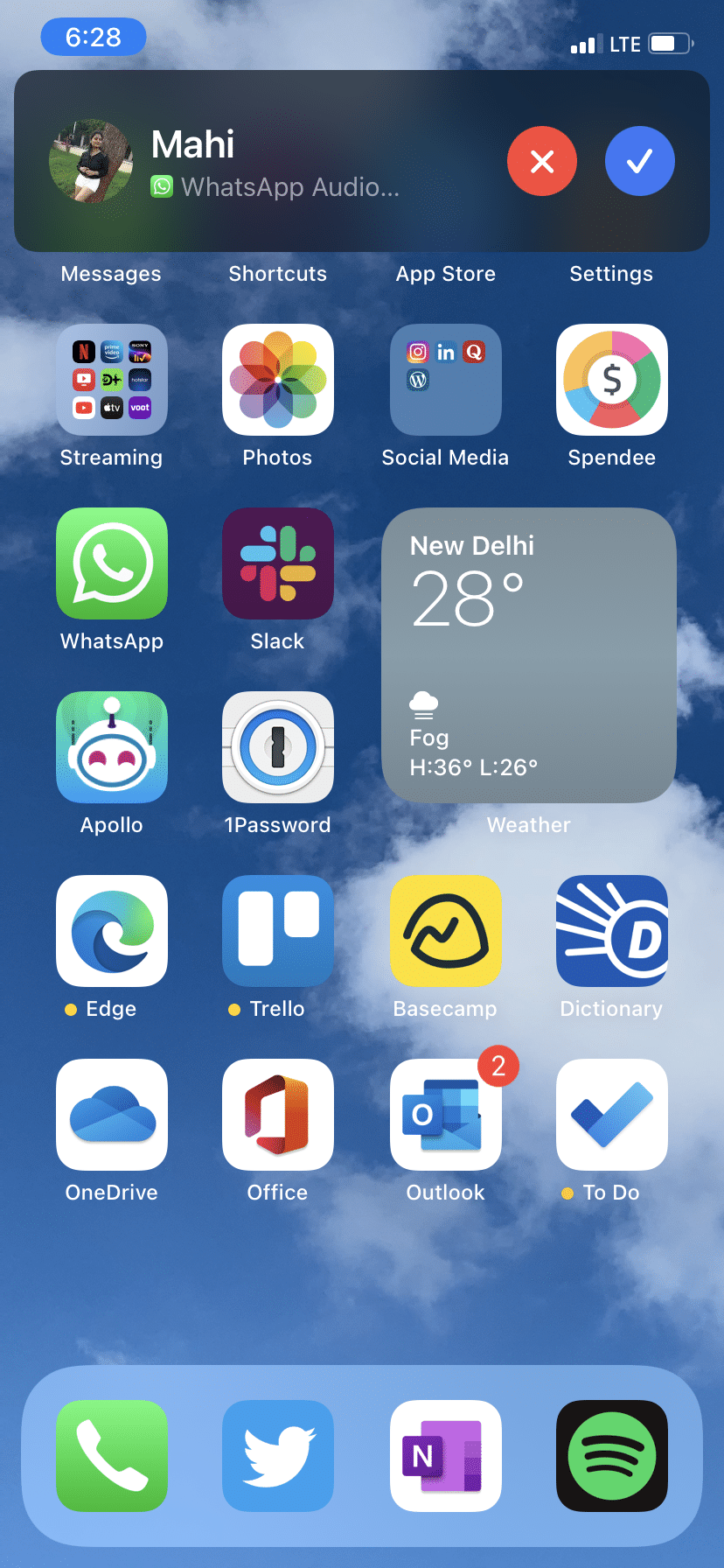
Task: Open the Spendee app
Action: click(x=612, y=380)
